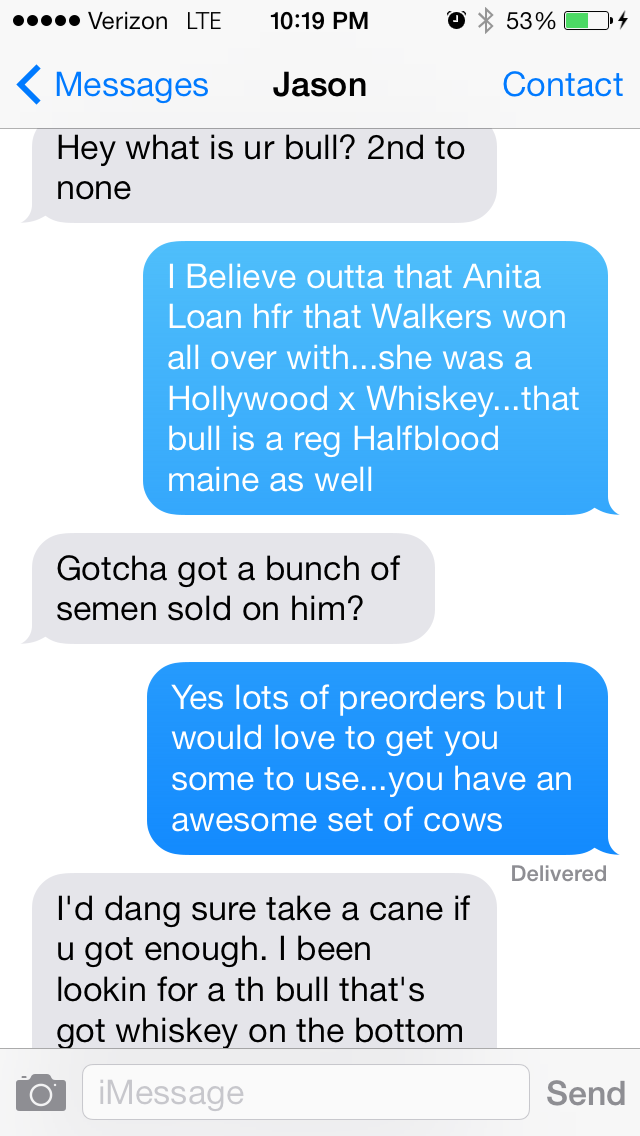
Task: Tap the camera icon to attach a photo
Action: (41, 1092)
